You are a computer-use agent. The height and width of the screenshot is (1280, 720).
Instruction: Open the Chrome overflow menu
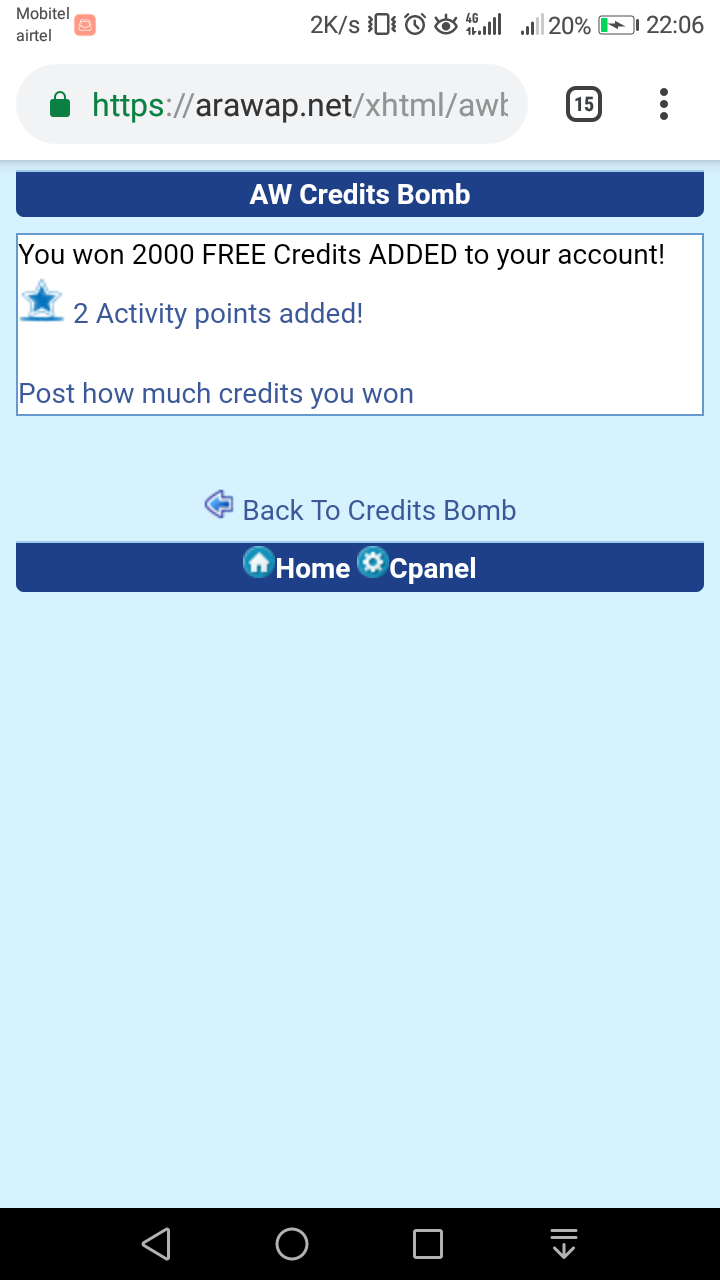pyautogui.click(x=664, y=104)
